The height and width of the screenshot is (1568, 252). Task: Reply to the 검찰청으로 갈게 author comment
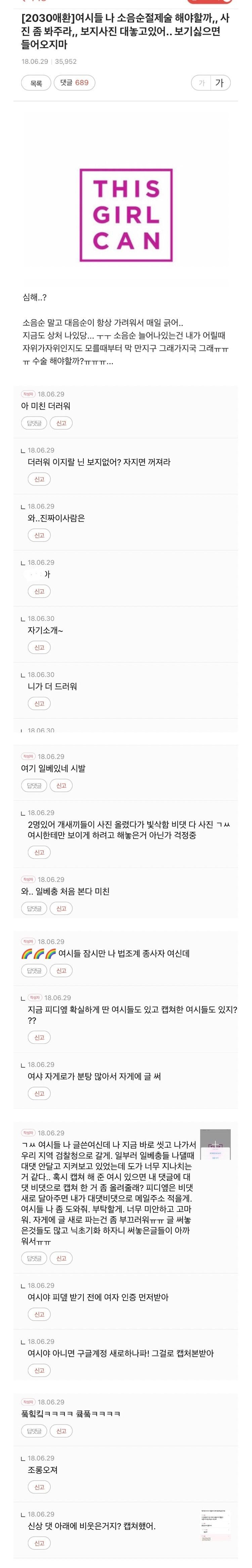34,1258
